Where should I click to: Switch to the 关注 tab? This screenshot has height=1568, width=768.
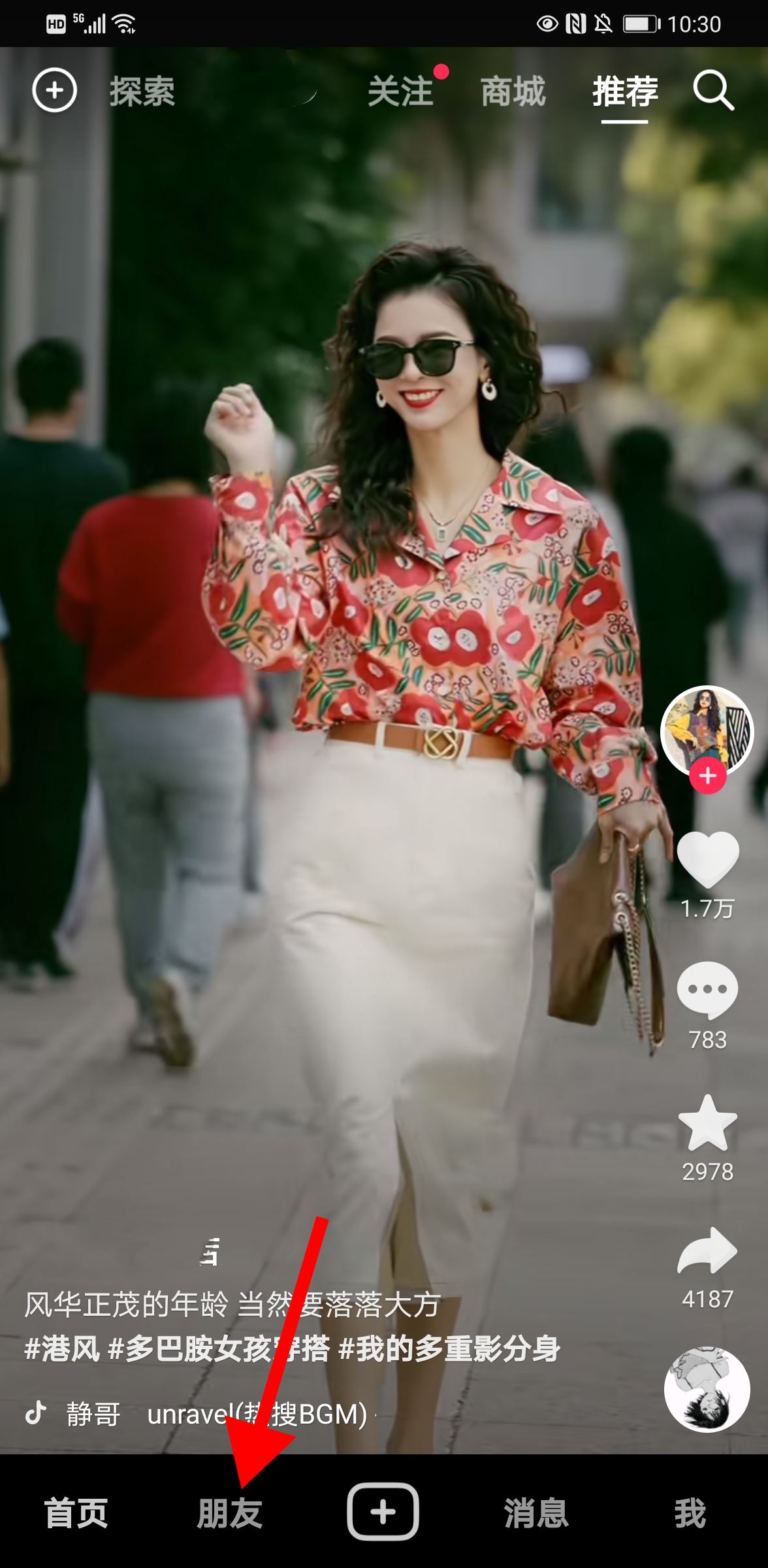[x=400, y=91]
